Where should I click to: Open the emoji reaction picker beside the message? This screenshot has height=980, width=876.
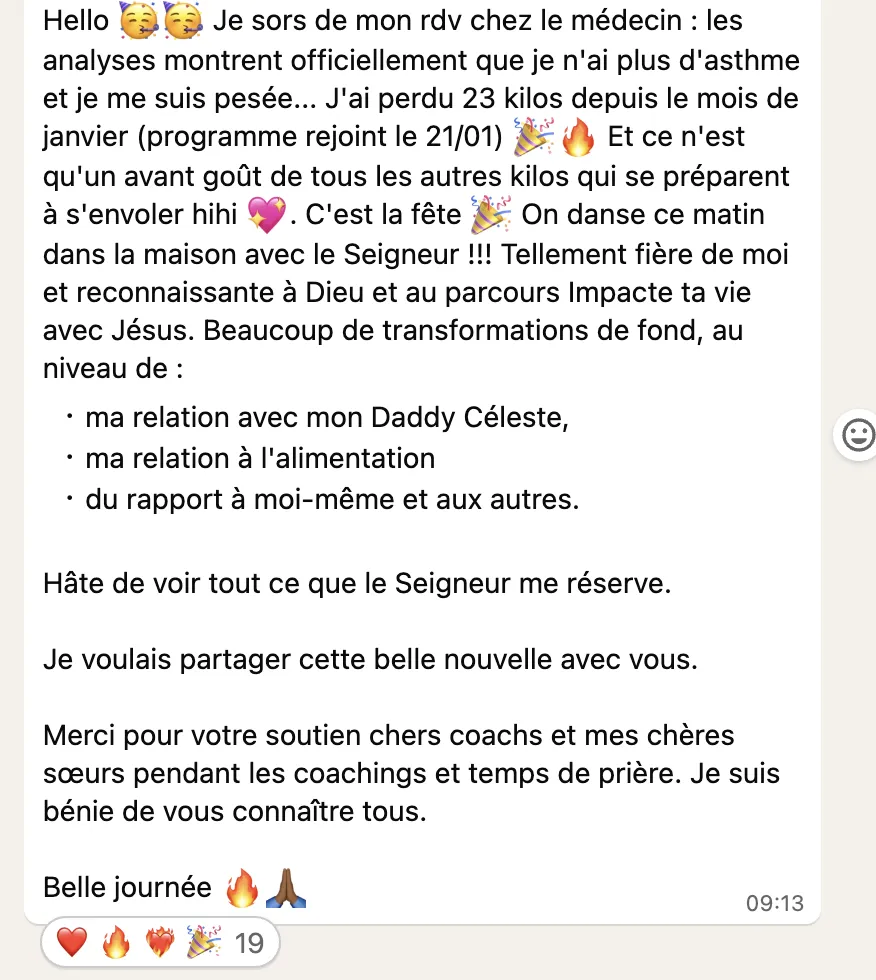click(x=856, y=434)
